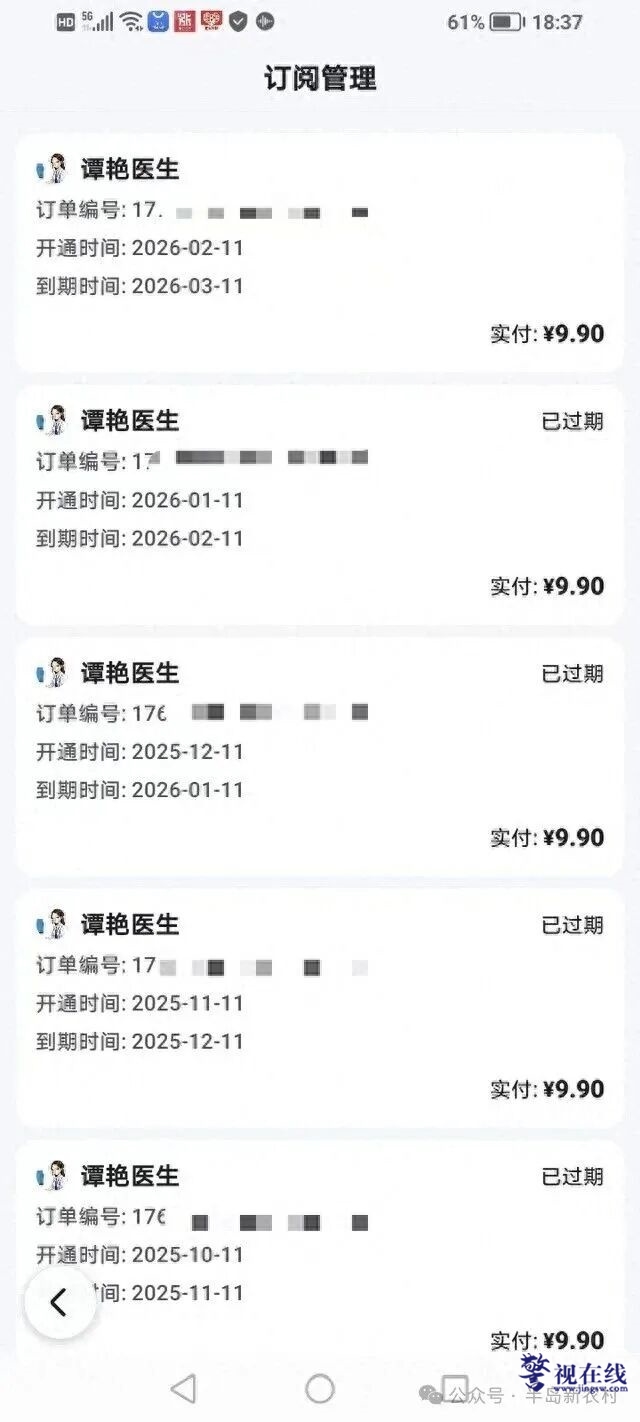Select the subscription card activated 2025-11-11

pos(320,1008)
